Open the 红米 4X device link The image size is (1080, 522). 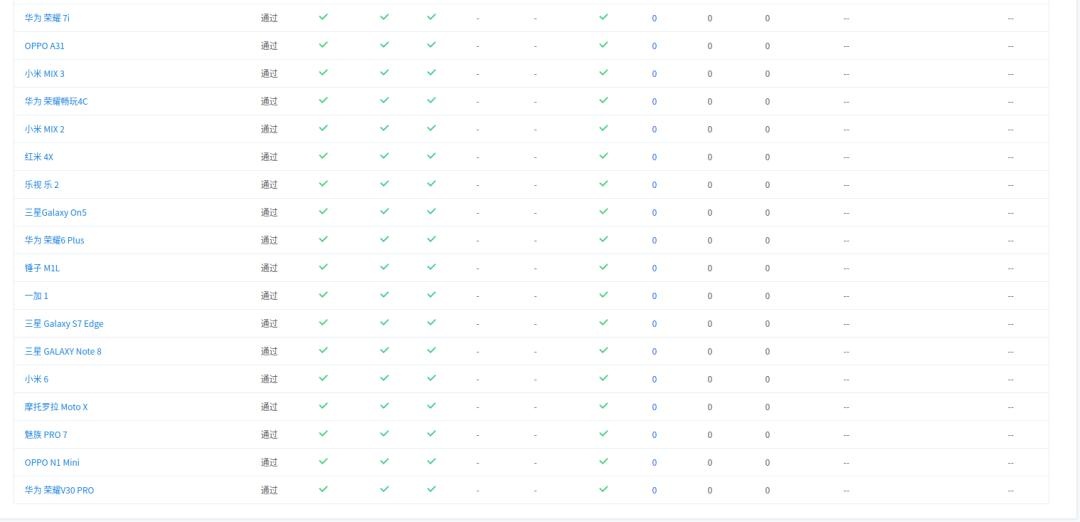coord(39,157)
